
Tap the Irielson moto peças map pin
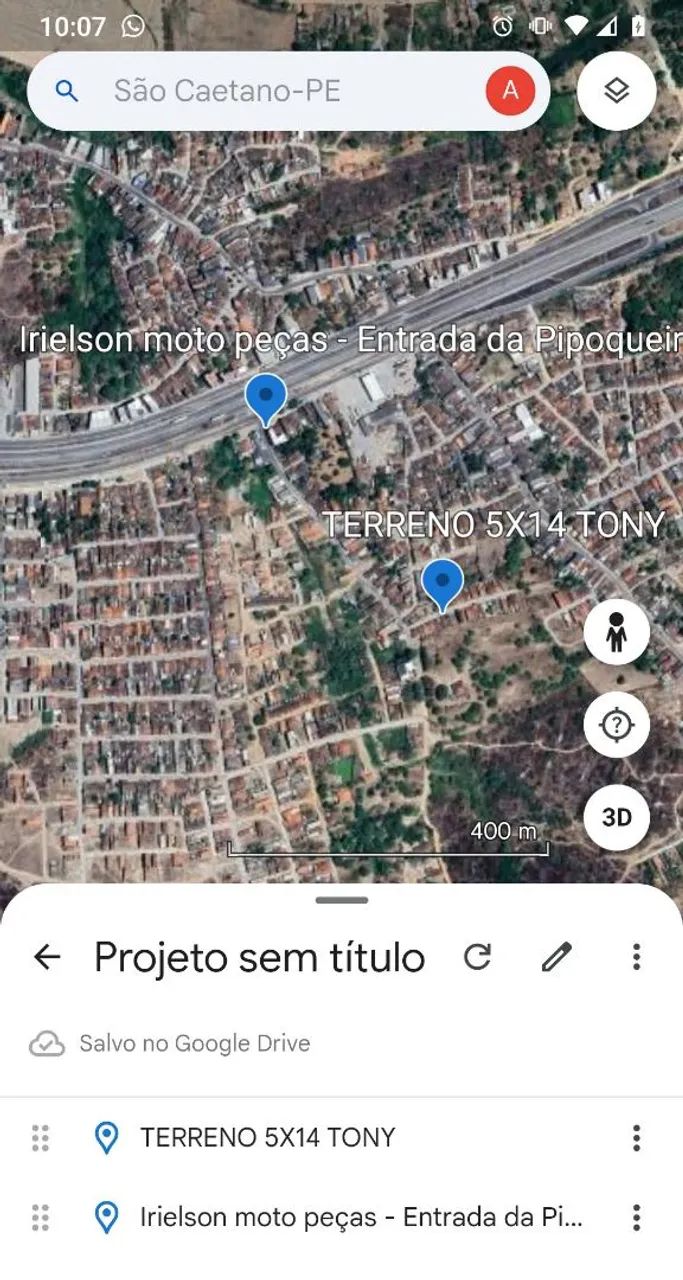[x=266, y=399]
